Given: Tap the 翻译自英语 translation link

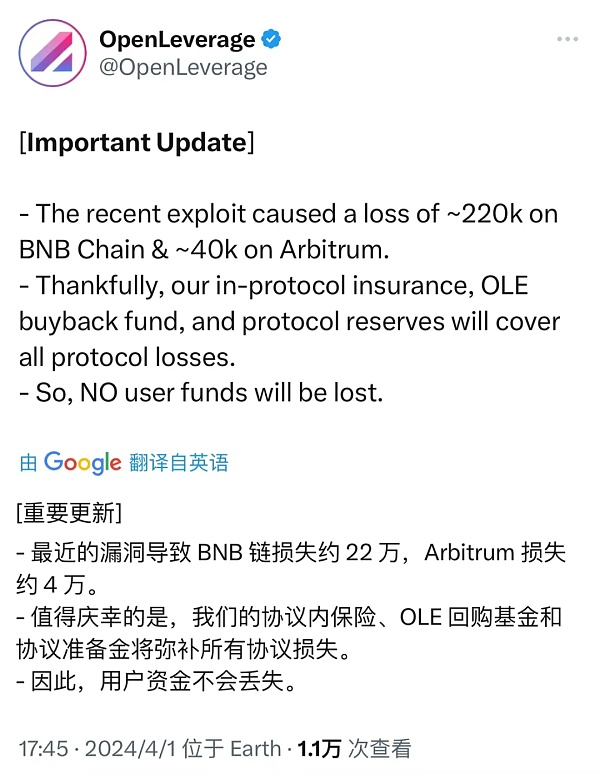Looking at the screenshot, I should click(x=178, y=462).
